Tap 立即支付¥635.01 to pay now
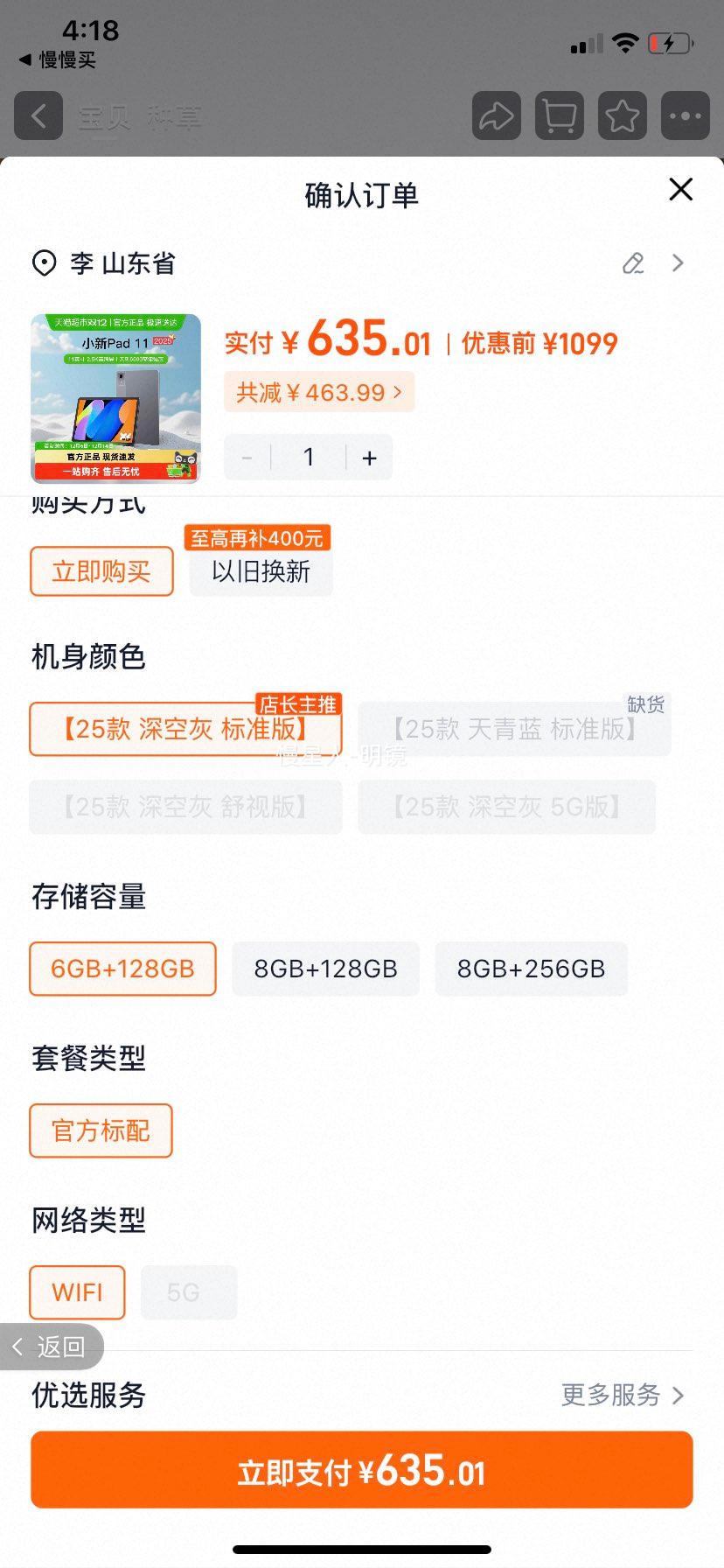Image resolution: width=724 pixels, height=1568 pixels. point(362,1470)
